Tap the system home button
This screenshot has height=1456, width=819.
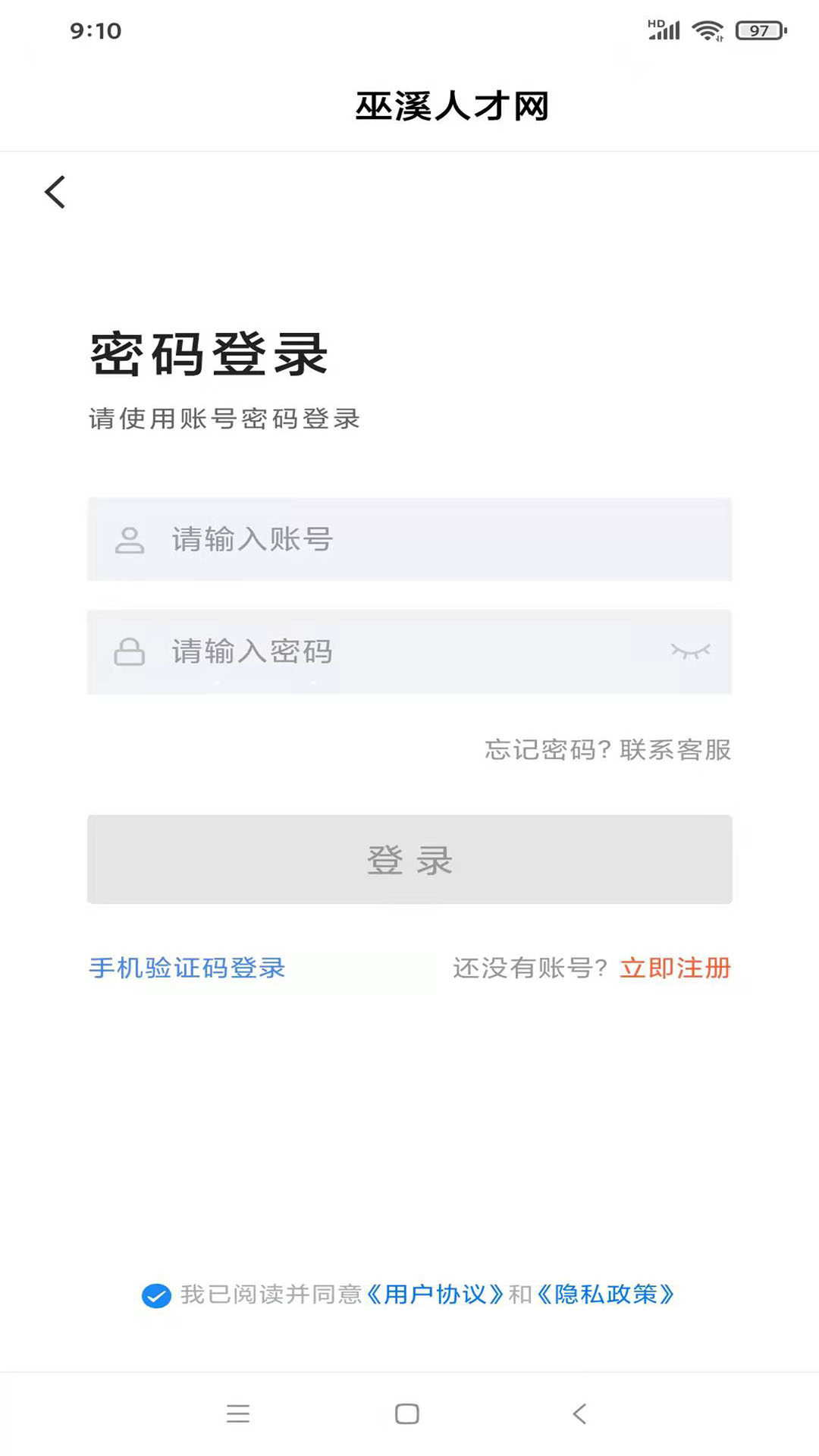coord(407,1414)
